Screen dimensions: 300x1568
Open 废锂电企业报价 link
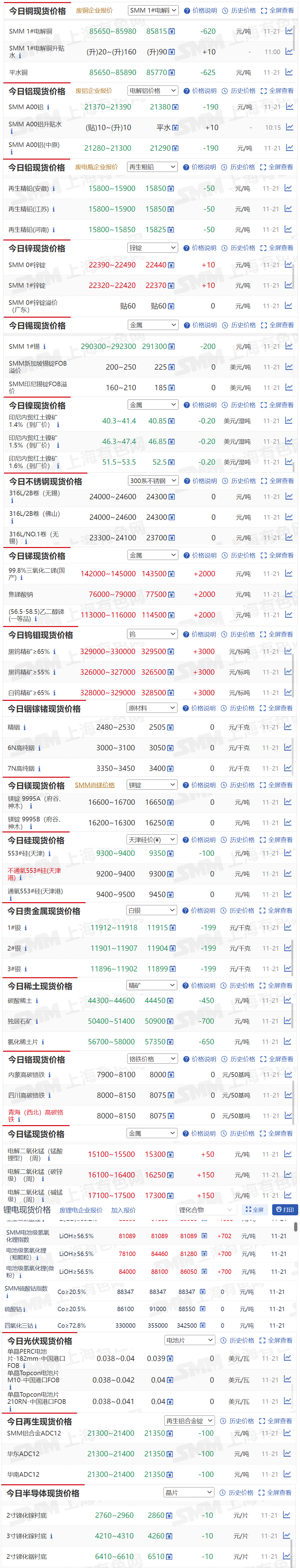pos(80,1210)
